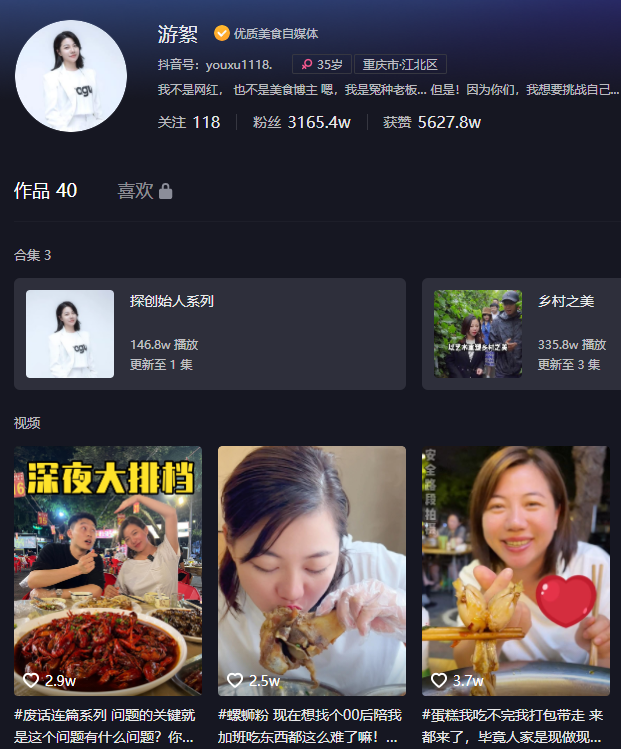This screenshot has height=749, width=621.
Task: Play the 蛋糕我吃不完我打包带走 video
Action: point(515,570)
